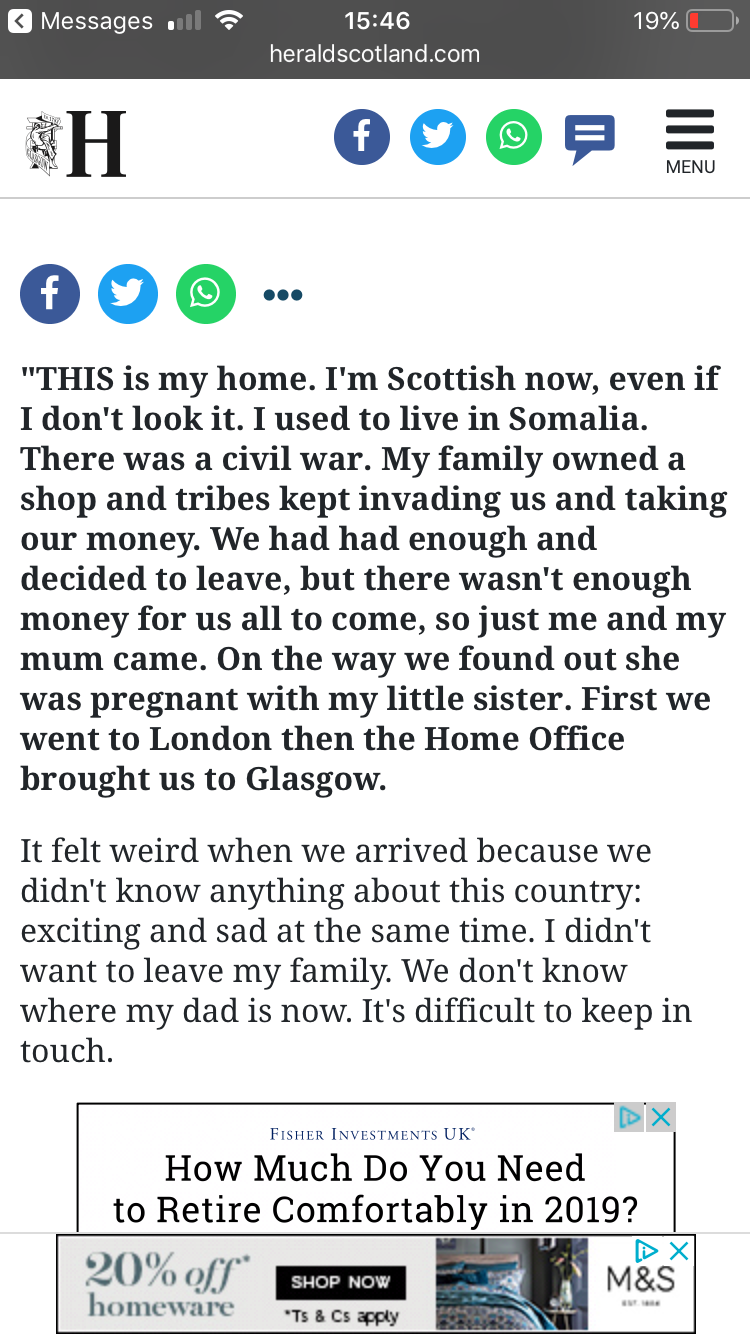
Task: Show more sharing options via three dots
Action: (282, 295)
